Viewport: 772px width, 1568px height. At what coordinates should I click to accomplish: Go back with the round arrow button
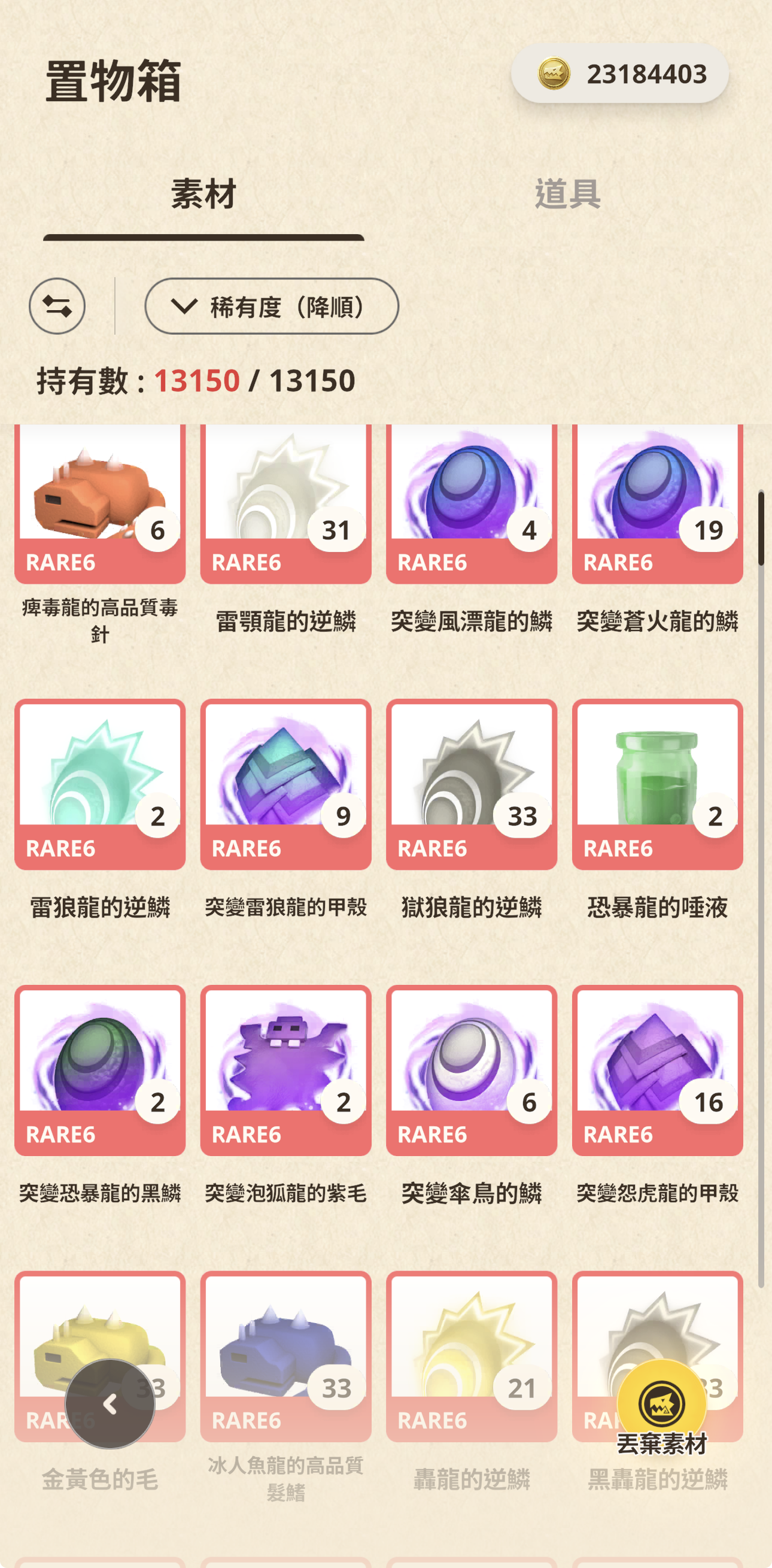pyautogui.click(x=110, y=1403)
